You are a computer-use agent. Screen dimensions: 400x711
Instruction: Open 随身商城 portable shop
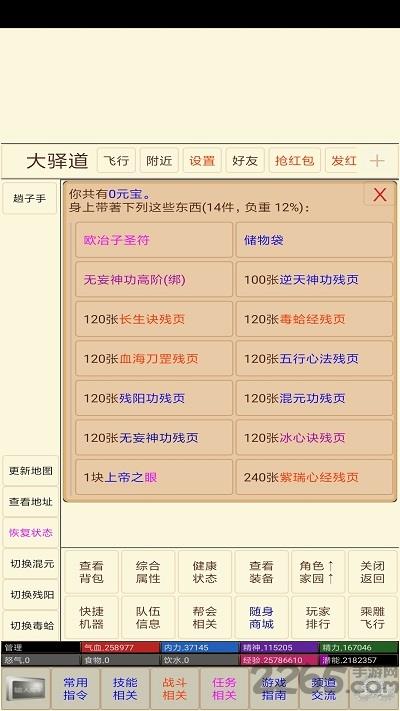[261, 617]
